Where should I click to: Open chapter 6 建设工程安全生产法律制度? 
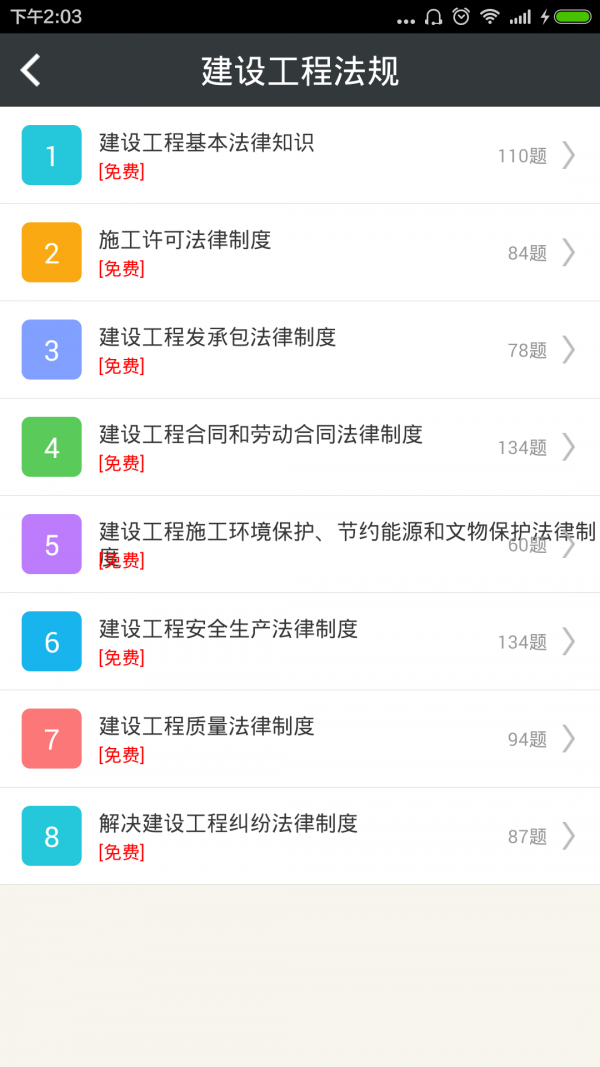[300, 641]
